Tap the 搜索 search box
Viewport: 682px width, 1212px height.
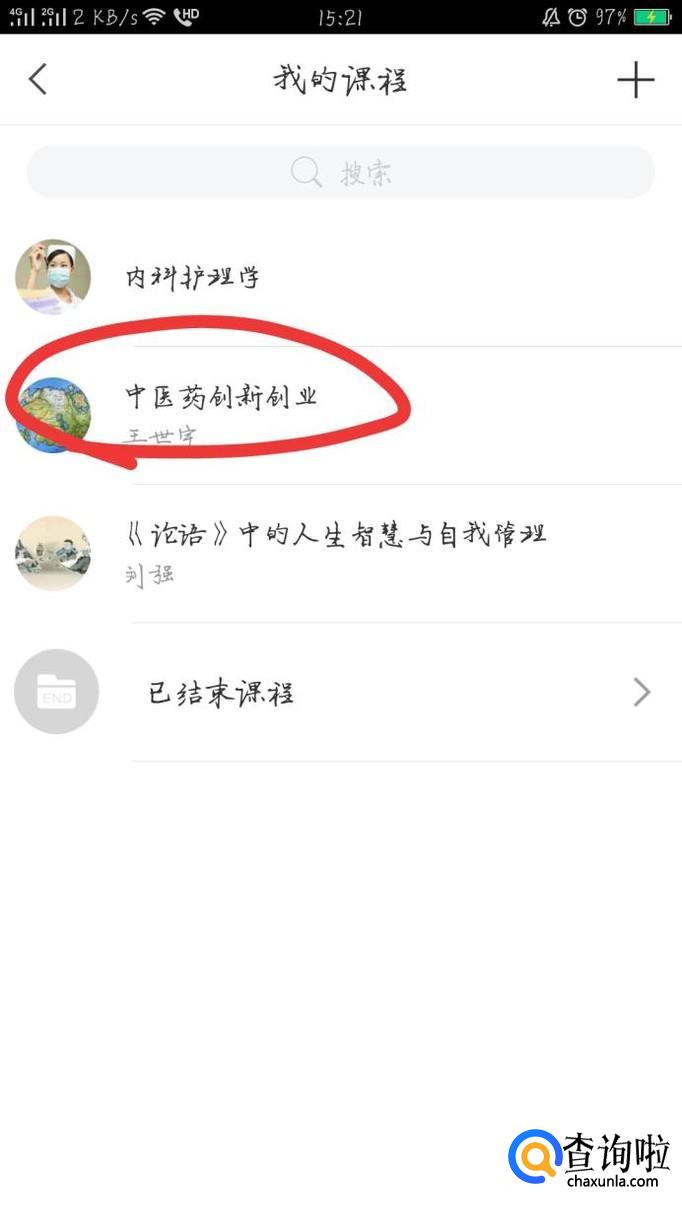[x=341, y=173]
